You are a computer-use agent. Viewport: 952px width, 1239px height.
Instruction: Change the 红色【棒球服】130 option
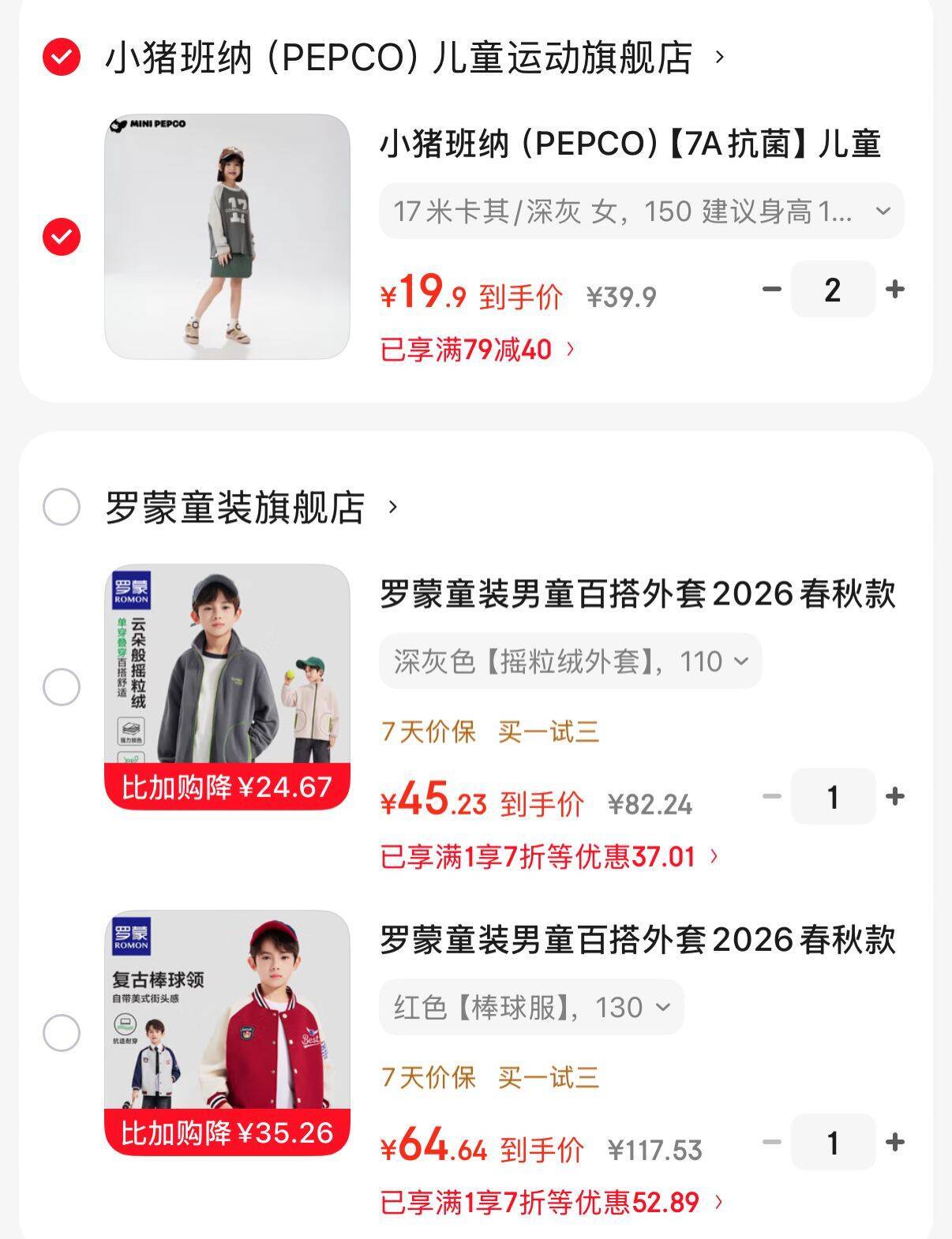click(x=531, y=1007)
